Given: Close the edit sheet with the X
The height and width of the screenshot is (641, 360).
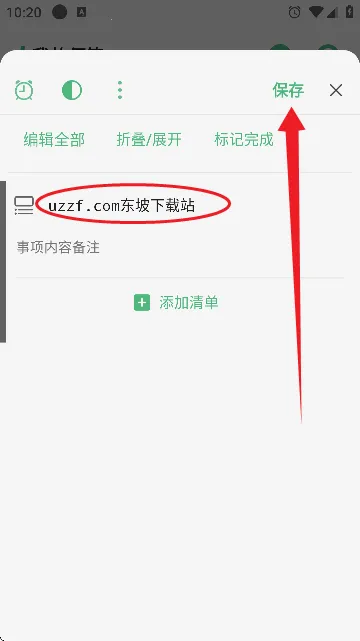Looking at the screenshot, I should pos(336,90).
